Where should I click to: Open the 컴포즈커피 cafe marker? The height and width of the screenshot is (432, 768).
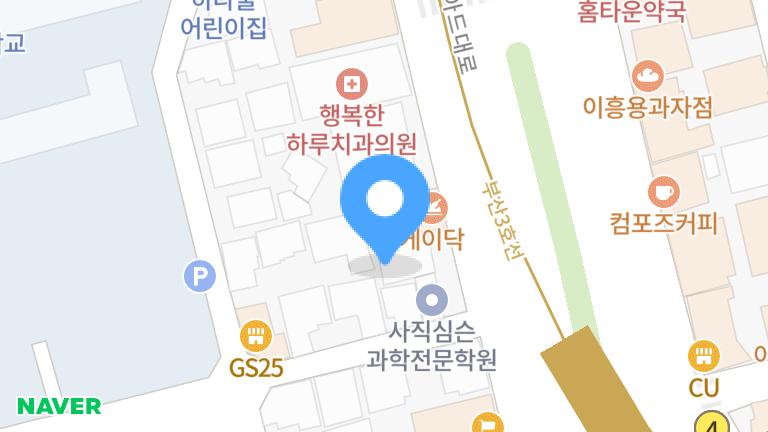(662, 189)
